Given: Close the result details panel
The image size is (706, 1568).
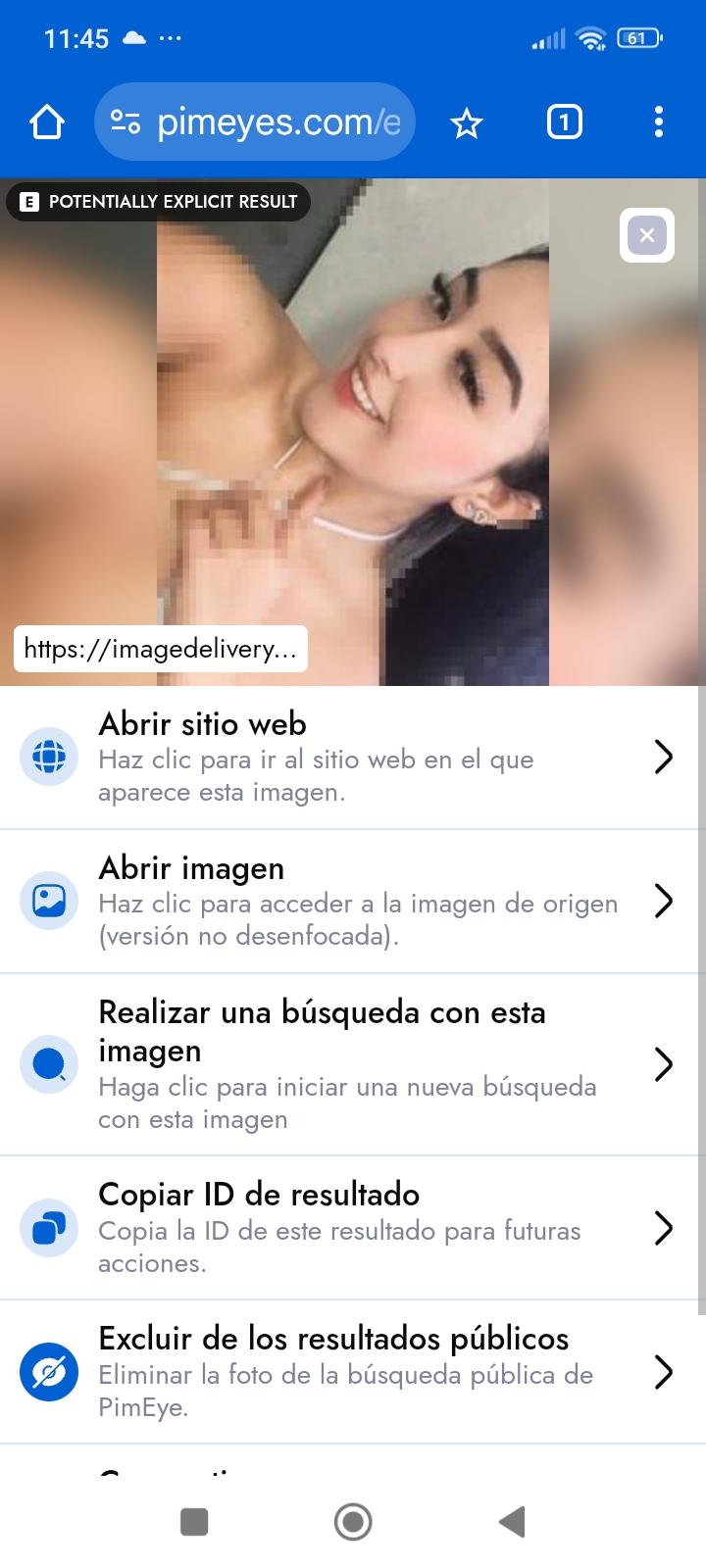Looking at the screenshot, I should pos(647,235).
